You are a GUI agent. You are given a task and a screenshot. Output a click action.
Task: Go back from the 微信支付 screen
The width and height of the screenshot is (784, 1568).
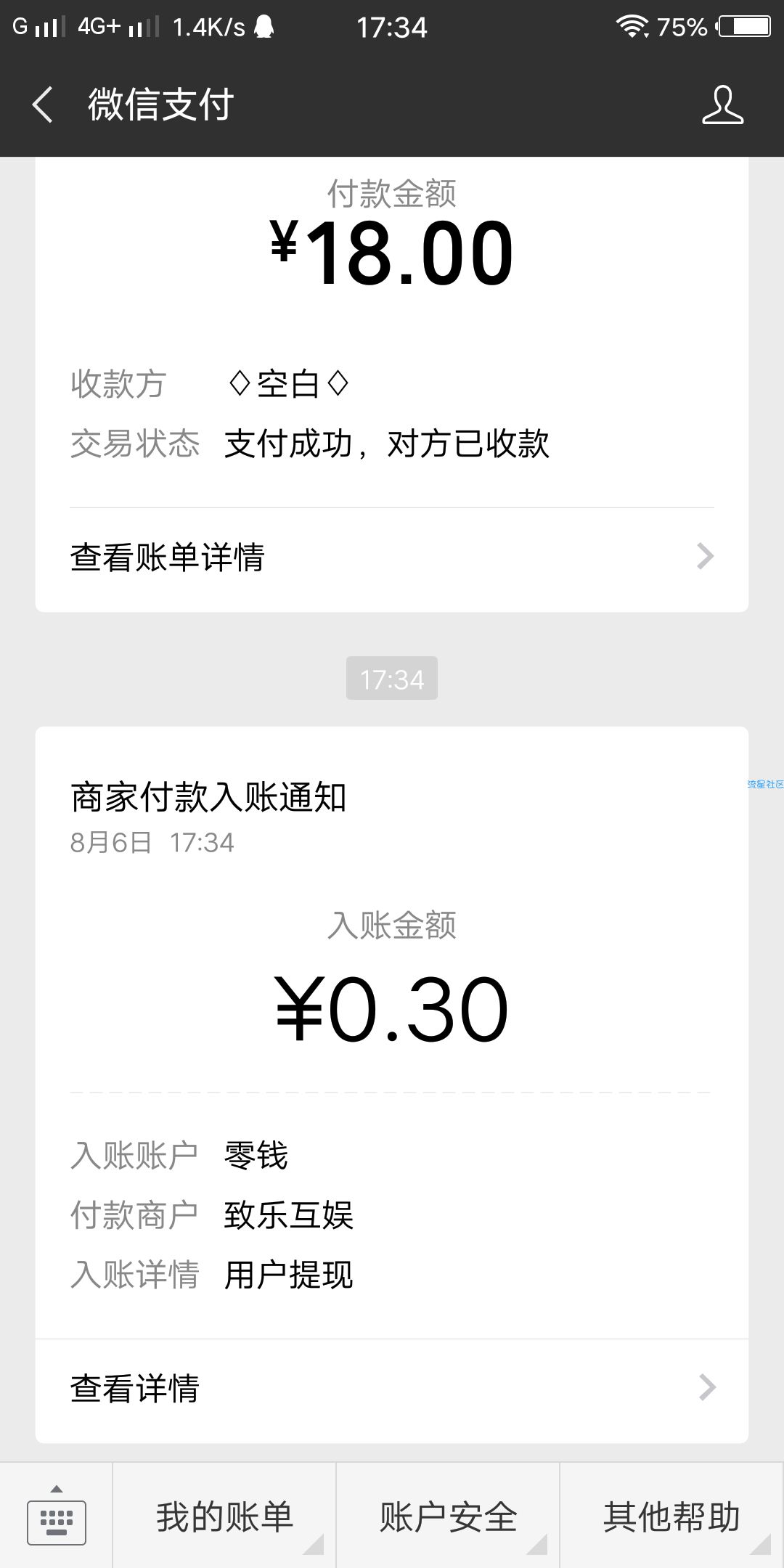pos(43,105)
